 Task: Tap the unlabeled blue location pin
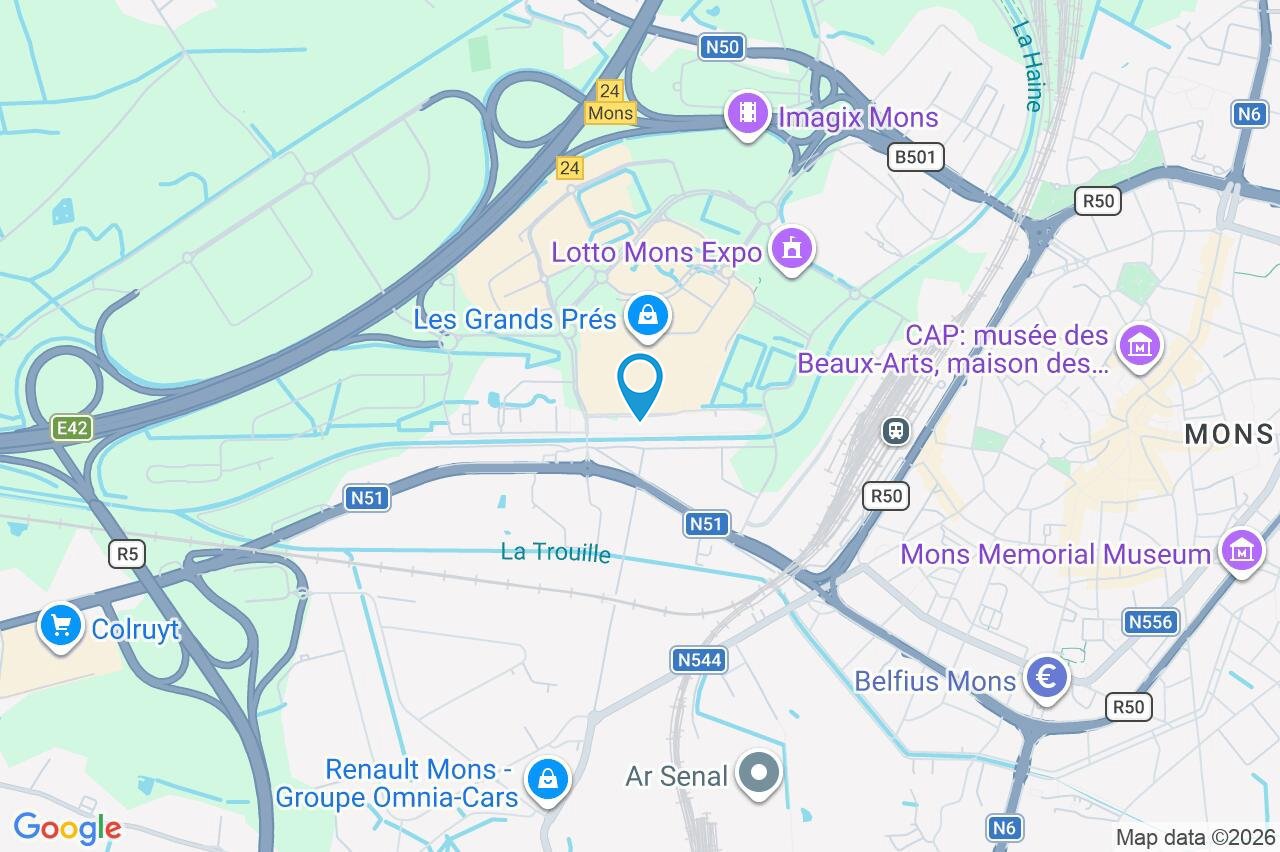640,383
